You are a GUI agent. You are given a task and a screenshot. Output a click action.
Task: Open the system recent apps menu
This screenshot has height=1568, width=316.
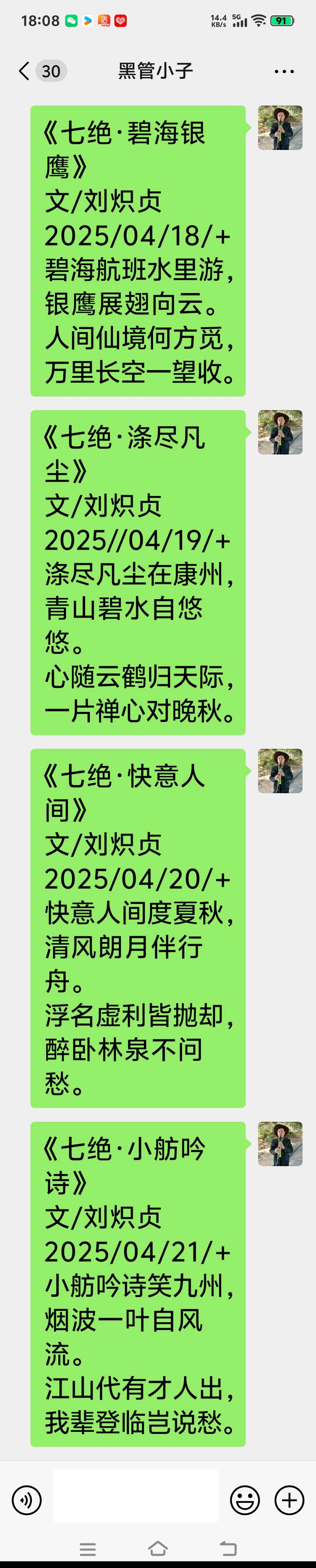coord(88,1549)
